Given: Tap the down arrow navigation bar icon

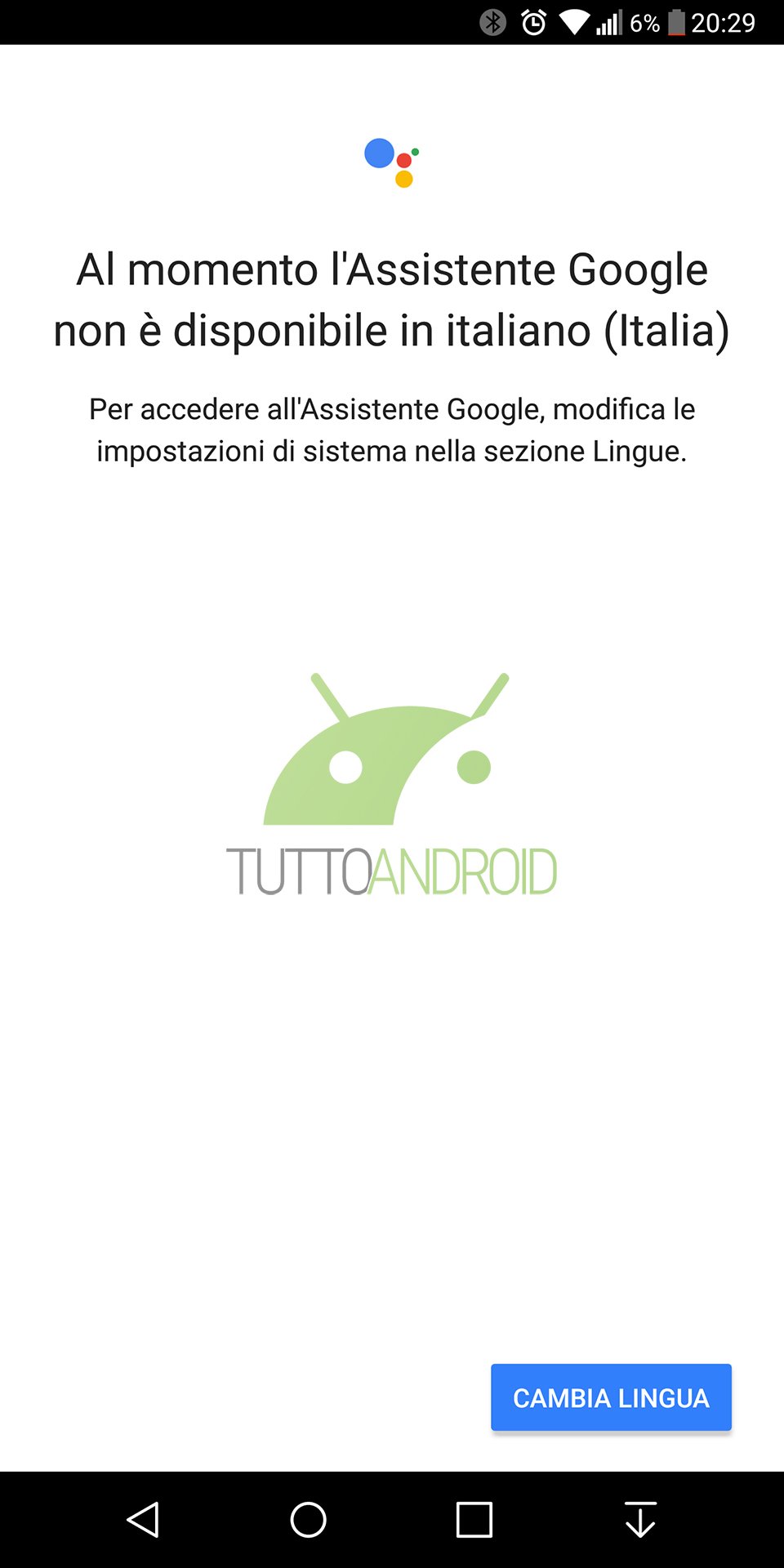Looking at the screenshot, I should coord(641,1520).
